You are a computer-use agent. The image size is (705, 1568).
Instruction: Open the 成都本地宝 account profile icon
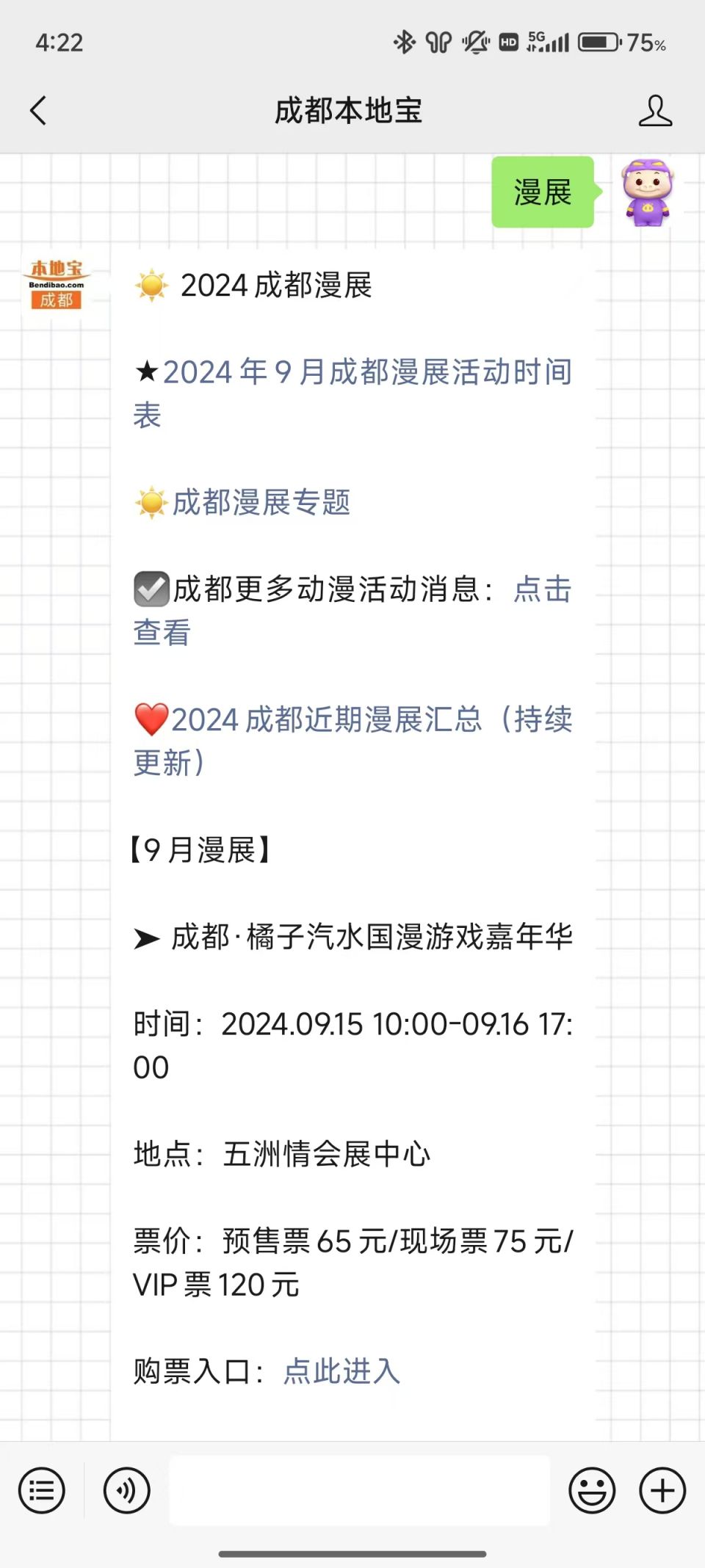tap(655, 111)
